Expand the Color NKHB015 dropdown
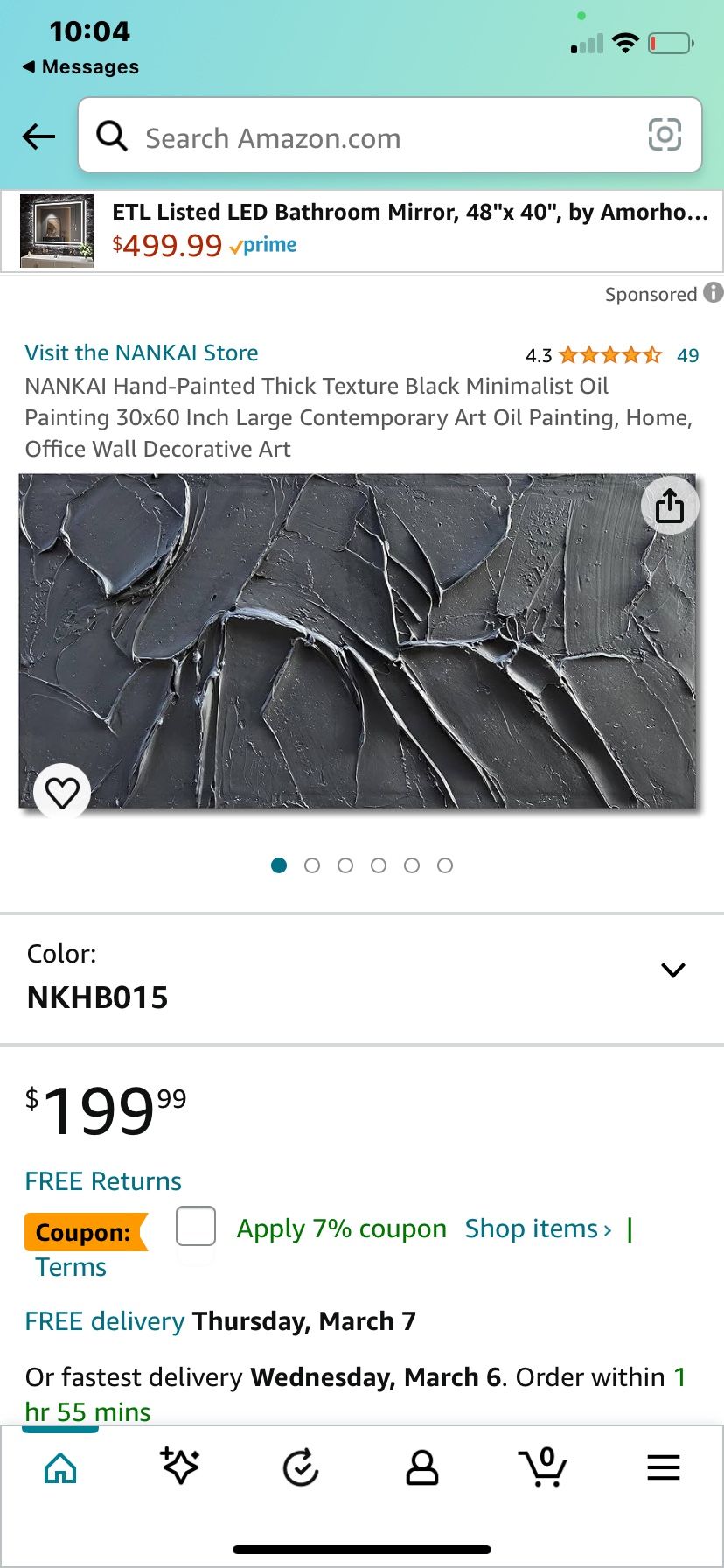Image resolution: width=724 pixels, height=1568 pixels. pyautogui.click(x=672, y=969)
